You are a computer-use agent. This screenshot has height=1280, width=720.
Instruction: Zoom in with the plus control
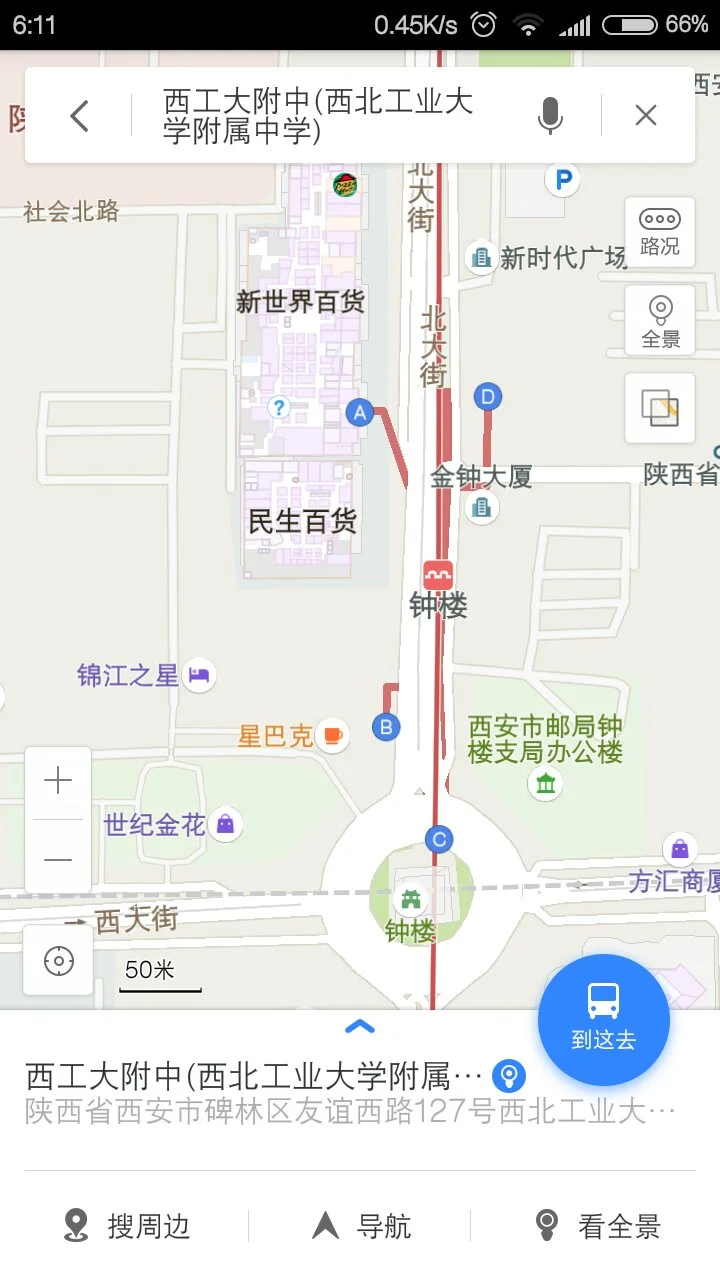pyautogui.click(x=57, y=780)
